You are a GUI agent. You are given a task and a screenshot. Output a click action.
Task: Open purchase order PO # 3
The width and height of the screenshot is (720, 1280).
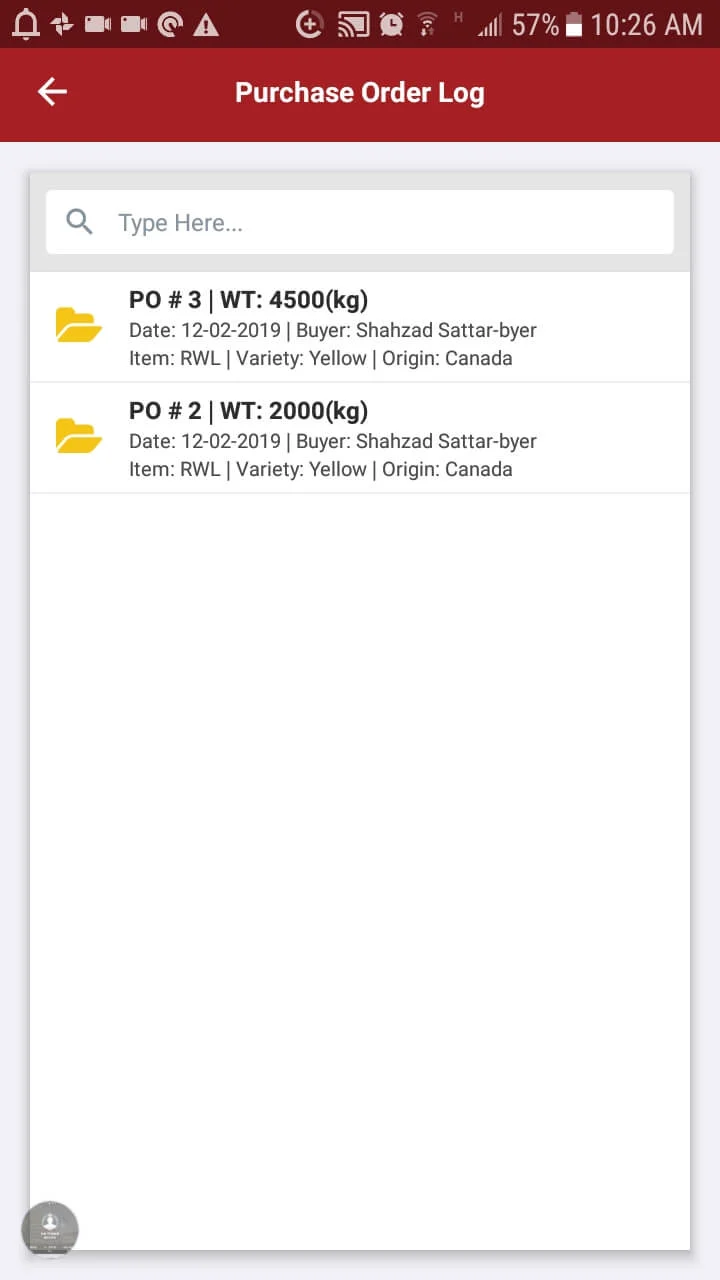point(360,327)
